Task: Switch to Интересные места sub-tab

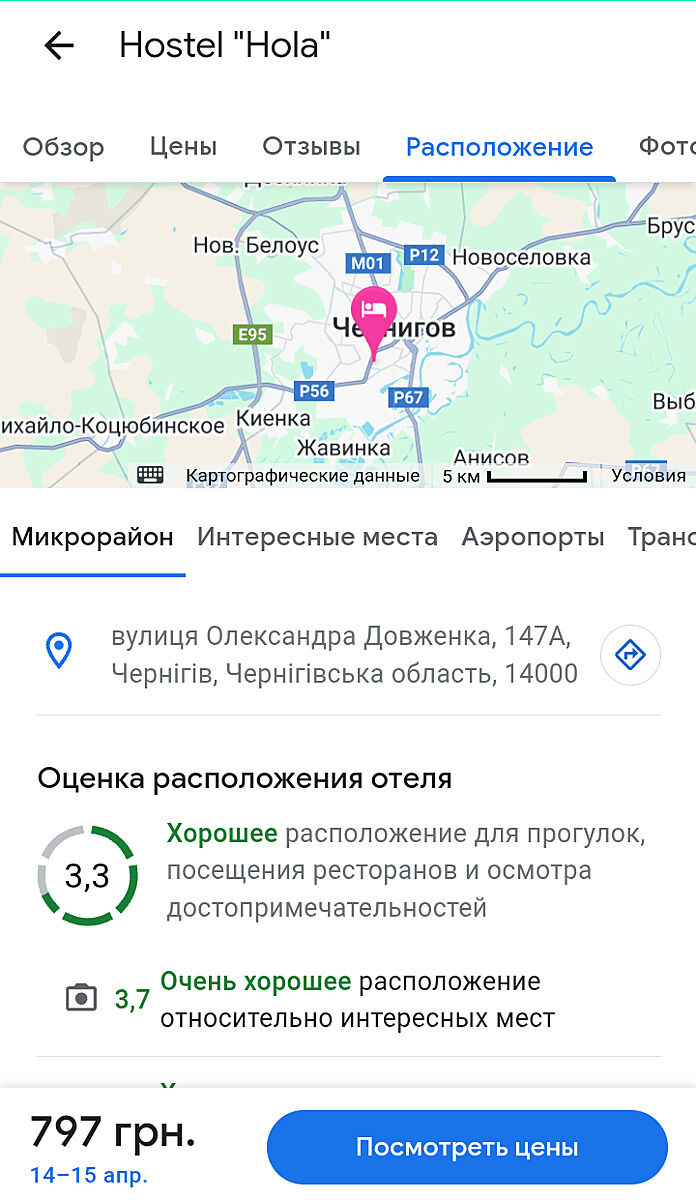Action: 317,537
